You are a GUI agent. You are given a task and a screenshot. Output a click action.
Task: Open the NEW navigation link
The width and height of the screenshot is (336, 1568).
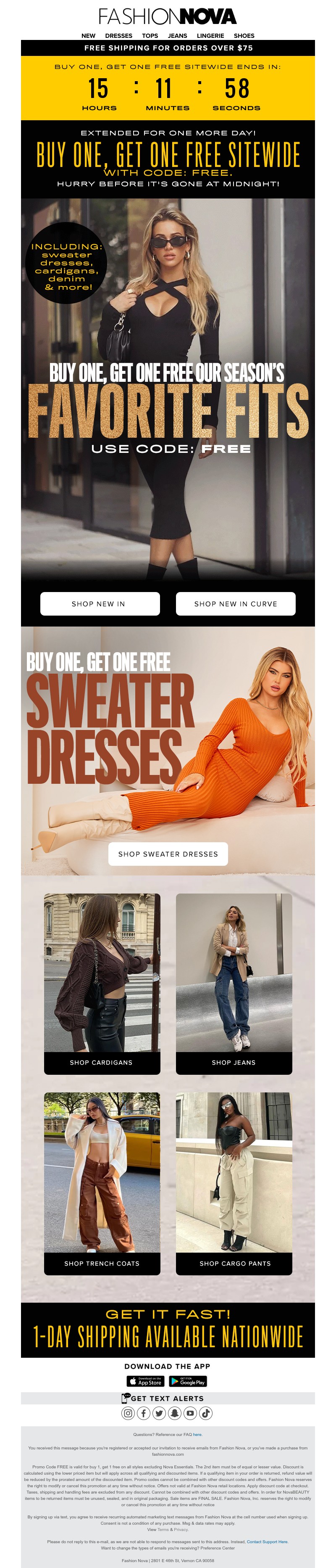point(88,35)
